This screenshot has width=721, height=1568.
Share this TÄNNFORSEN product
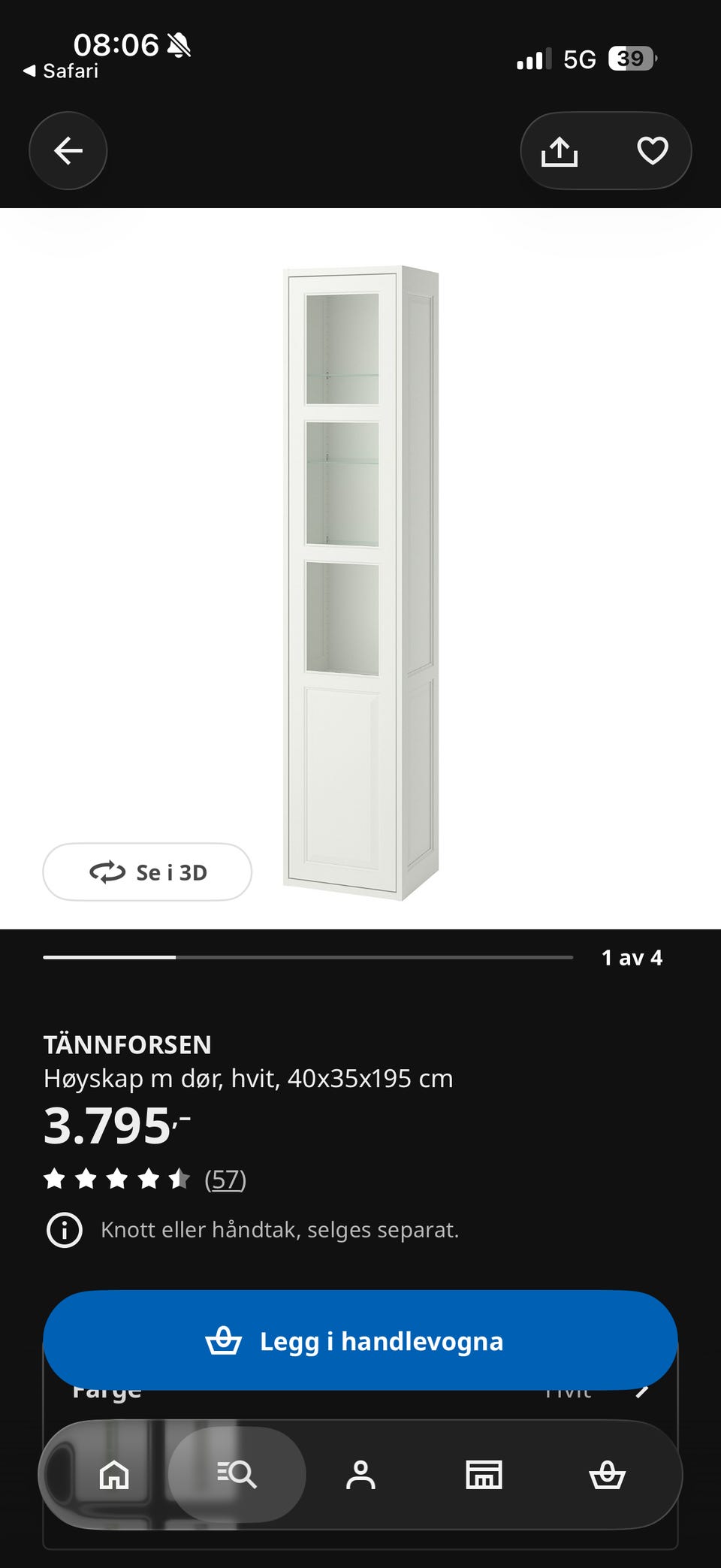(560, 151)
